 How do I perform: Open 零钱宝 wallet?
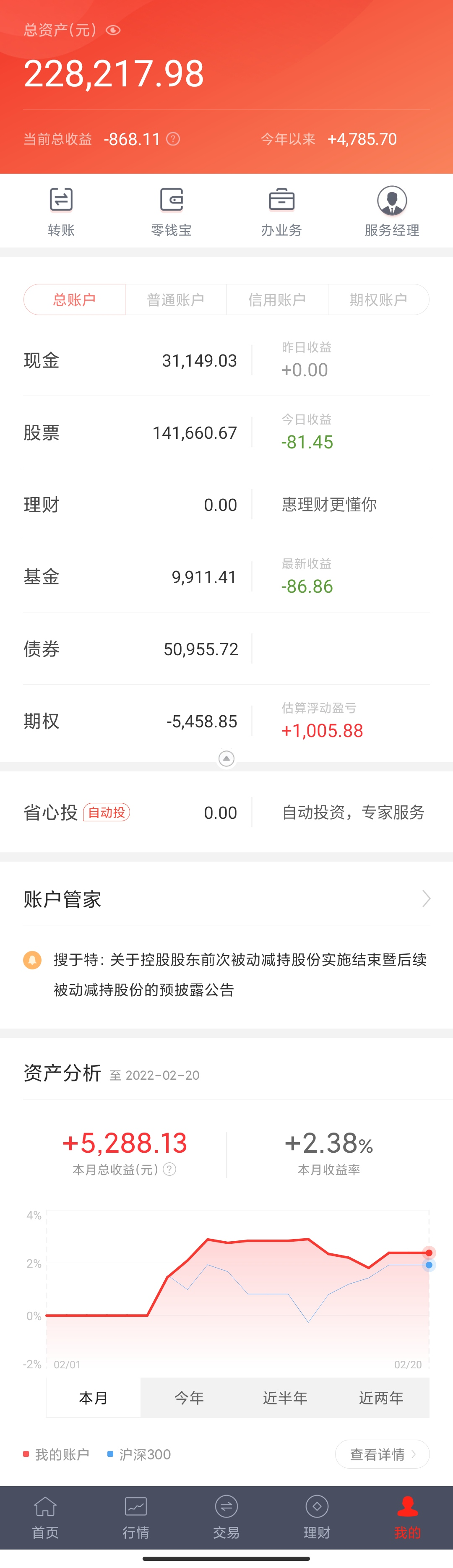[x=171, y=211]
